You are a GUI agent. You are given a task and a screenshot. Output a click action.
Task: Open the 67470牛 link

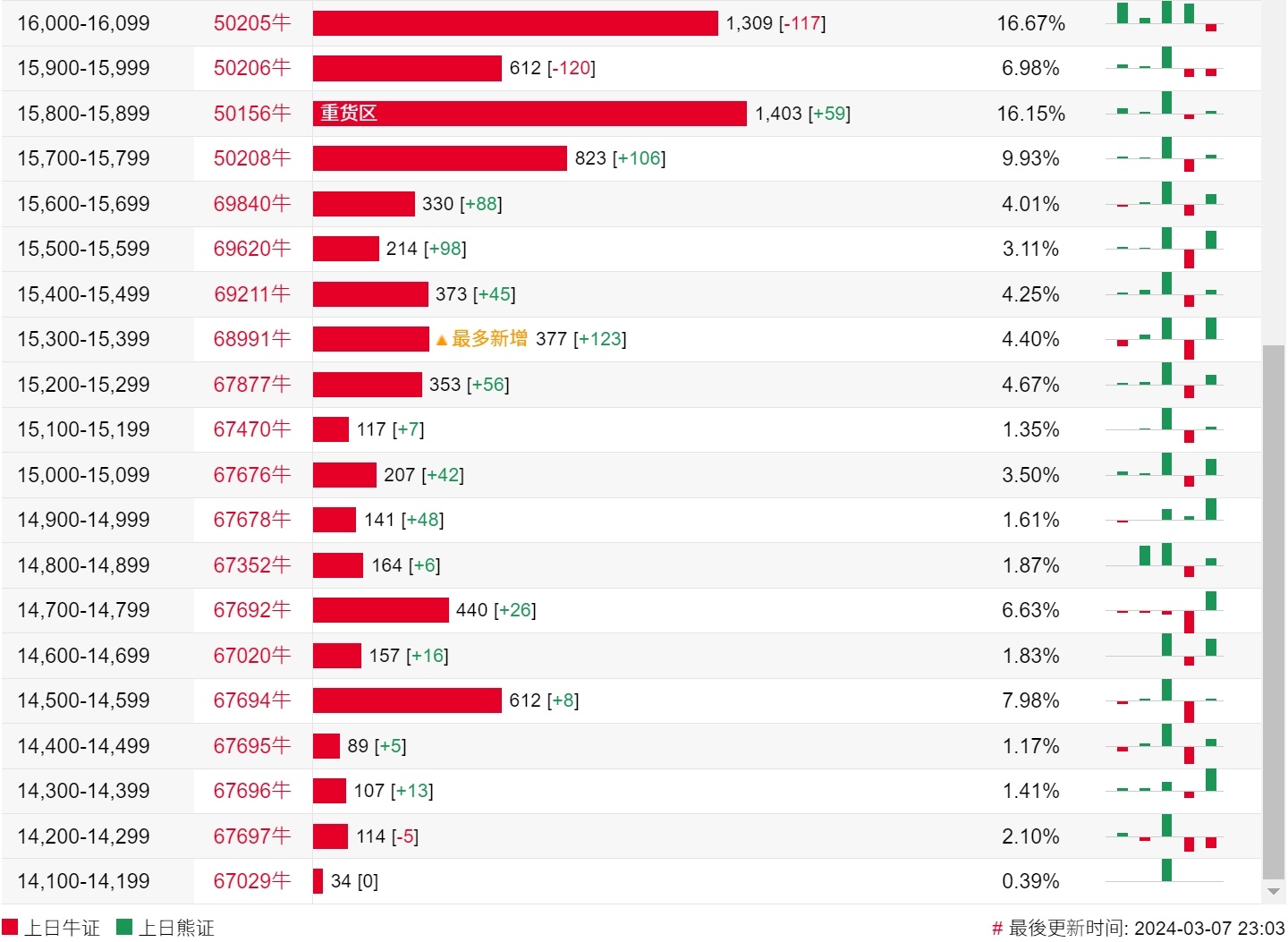click(x=252, y=429)
